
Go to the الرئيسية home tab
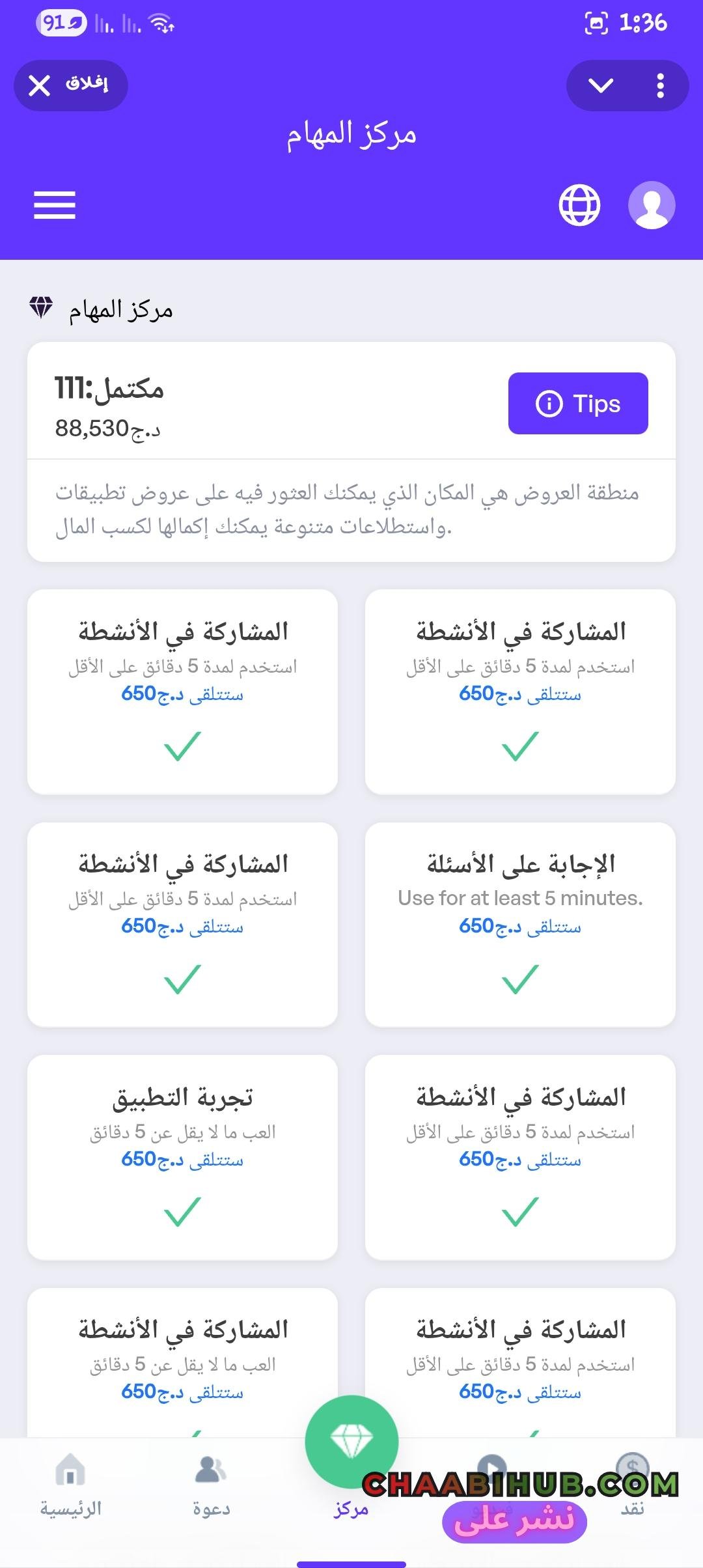point(70,1485)
